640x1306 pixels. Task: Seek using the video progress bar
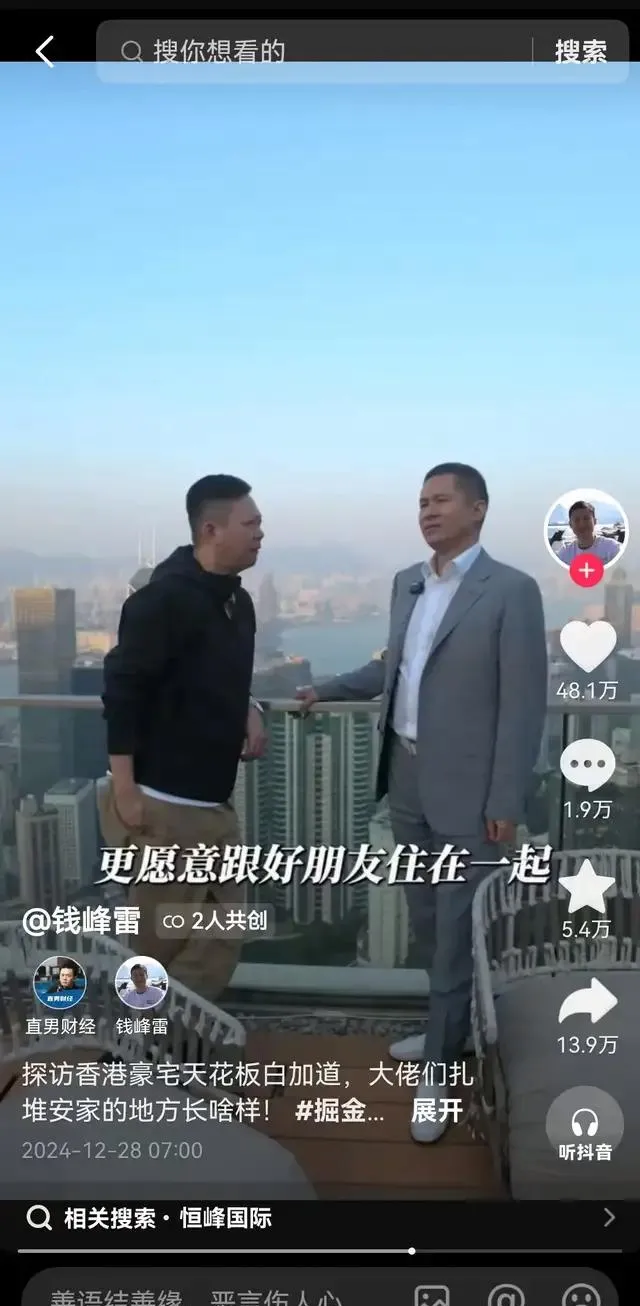pos(411,1251)
